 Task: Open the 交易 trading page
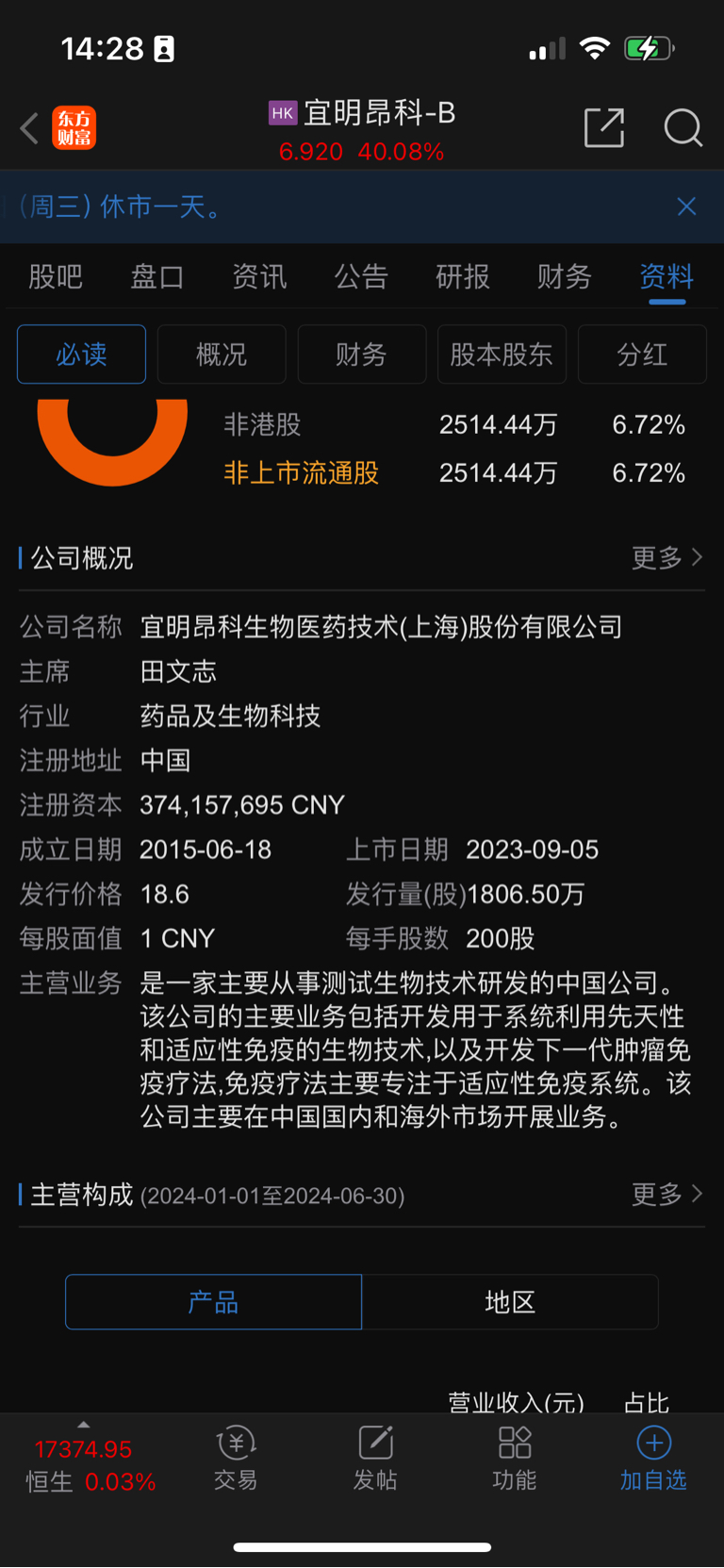click(x=236, y=1458)
